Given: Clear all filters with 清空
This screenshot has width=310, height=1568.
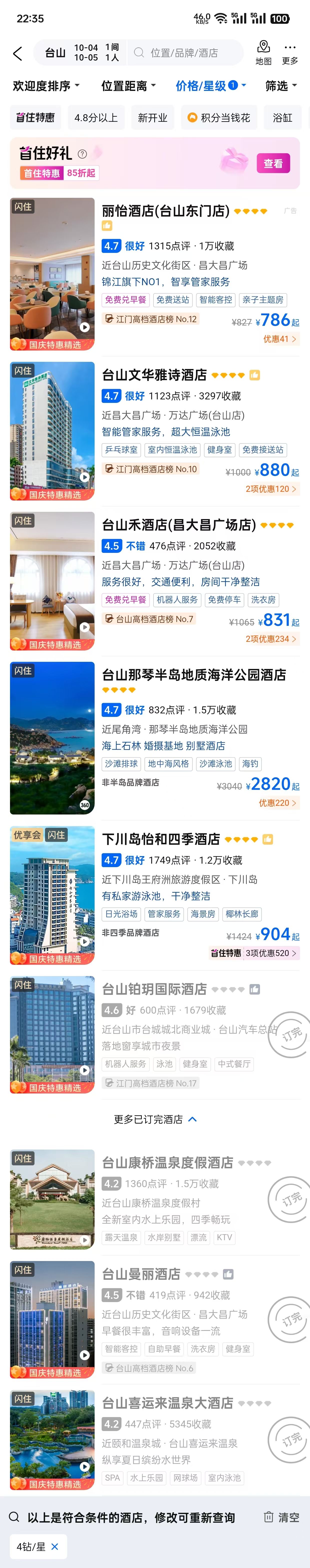Looking at the screenshot, I should 281,1517.
